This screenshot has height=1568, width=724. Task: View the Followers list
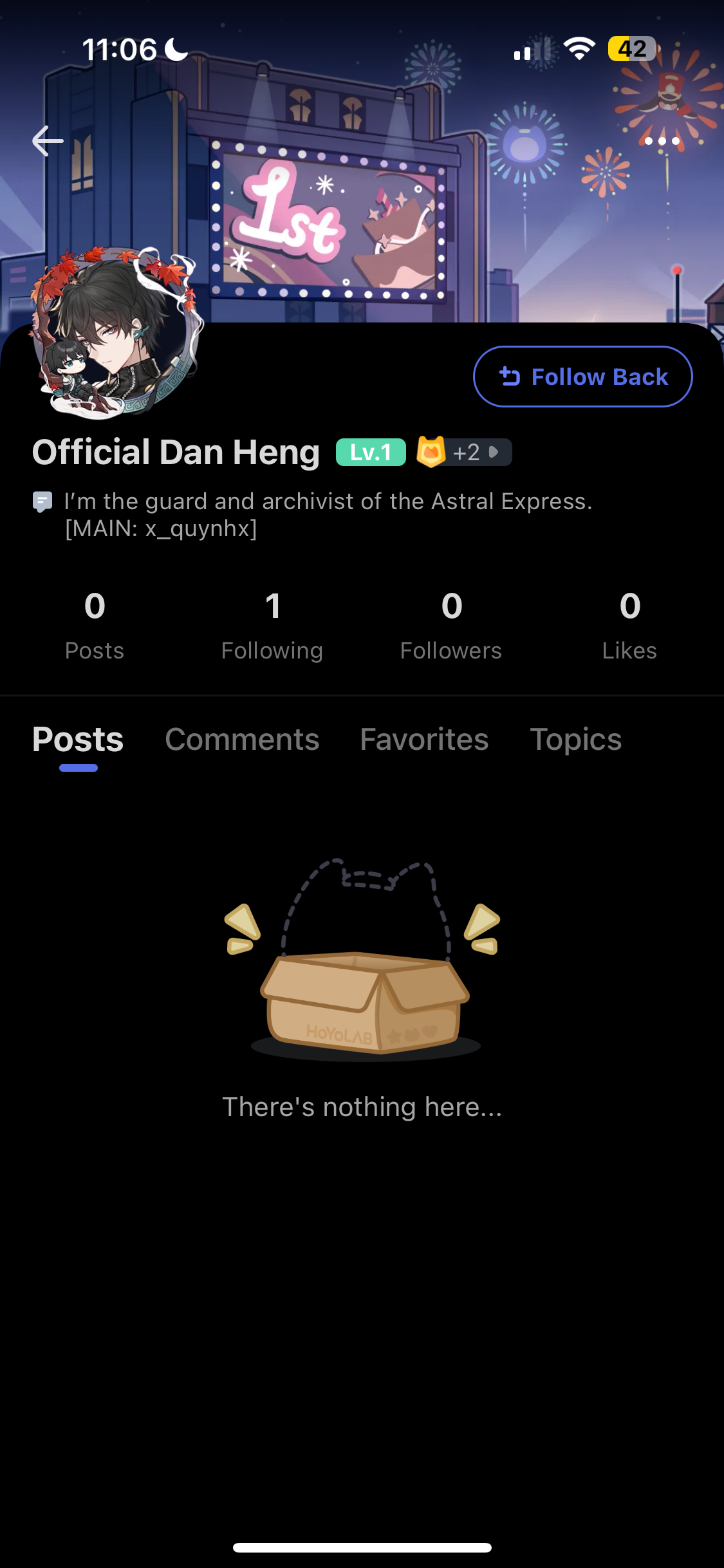pyautogui.click(x=450, y=624)
